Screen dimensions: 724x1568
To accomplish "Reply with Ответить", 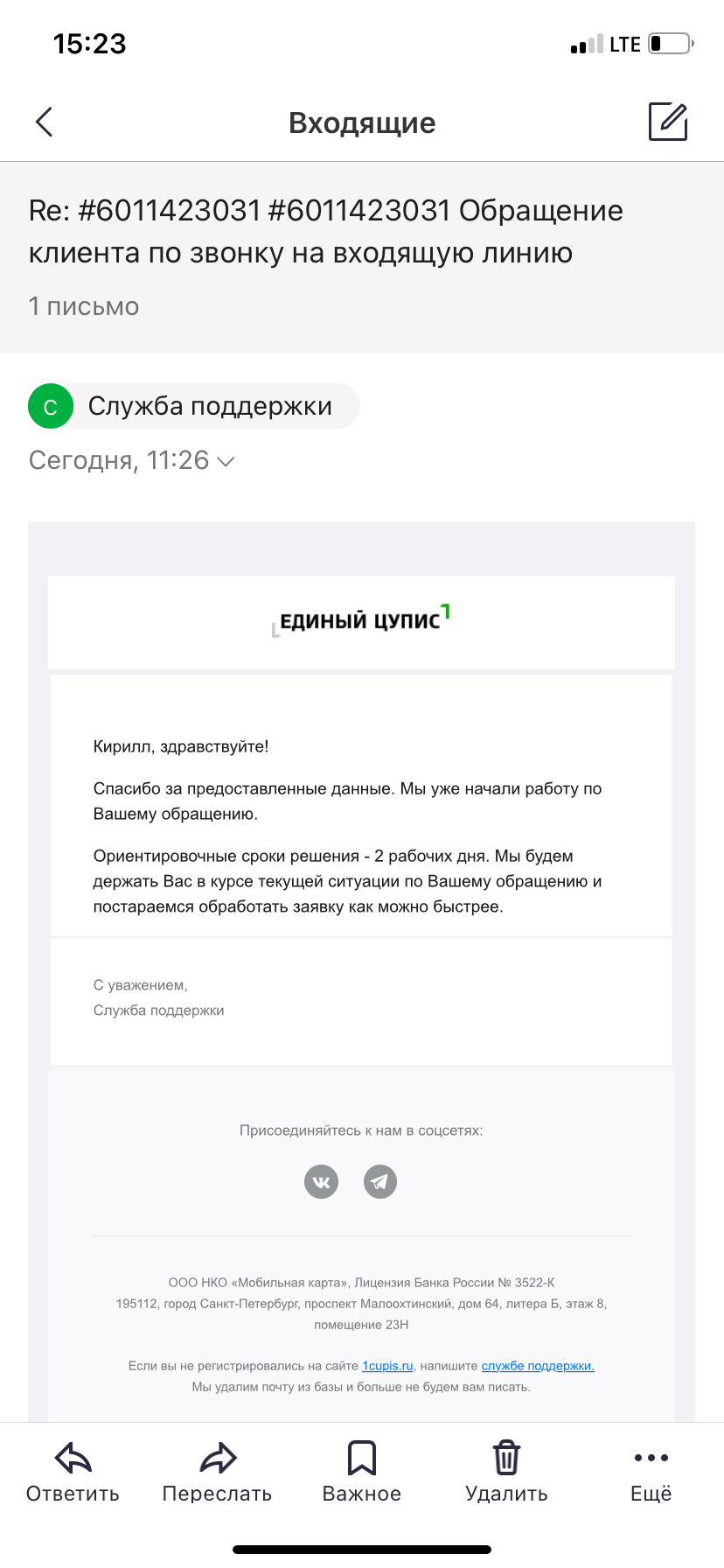I will [73, 1473].
